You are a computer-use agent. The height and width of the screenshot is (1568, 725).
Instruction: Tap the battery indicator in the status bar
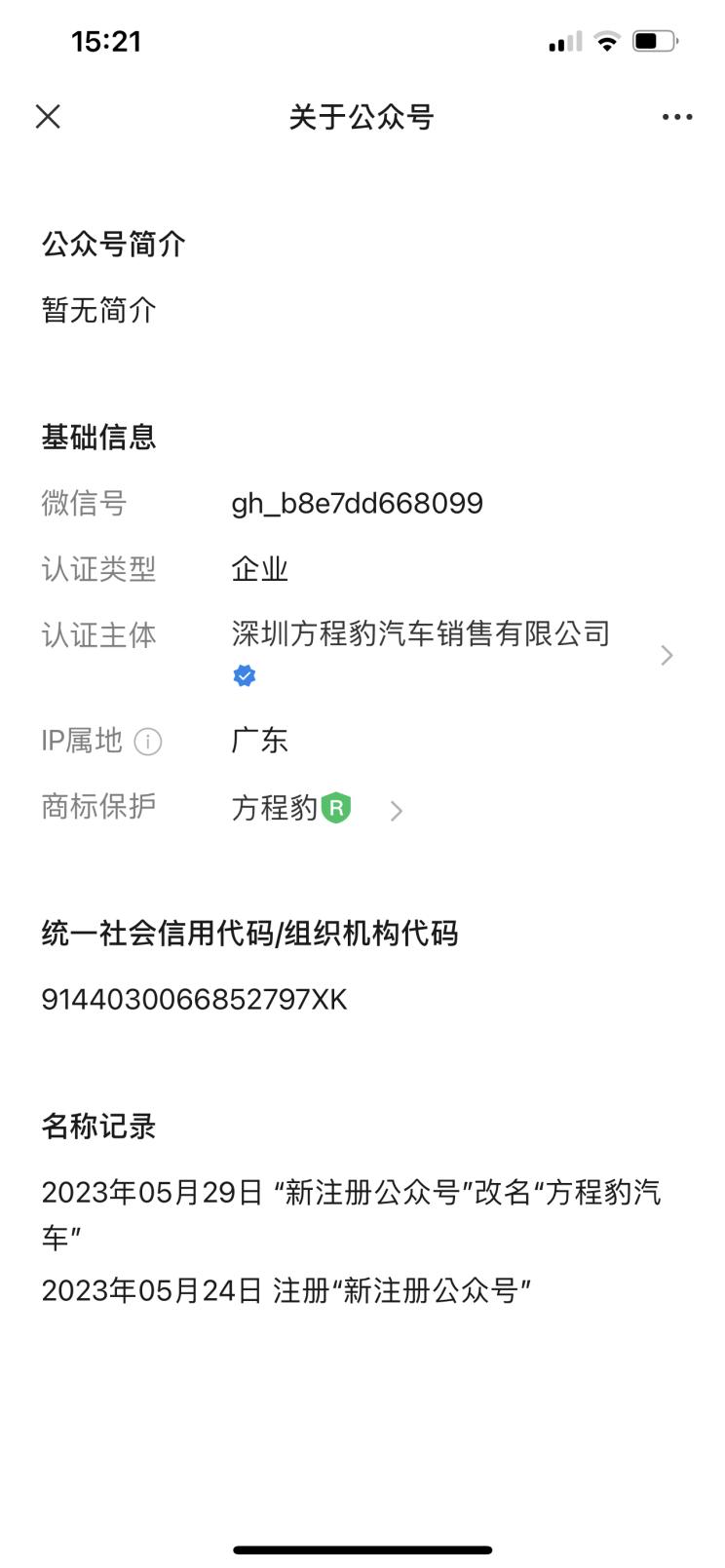click(654, 41)
